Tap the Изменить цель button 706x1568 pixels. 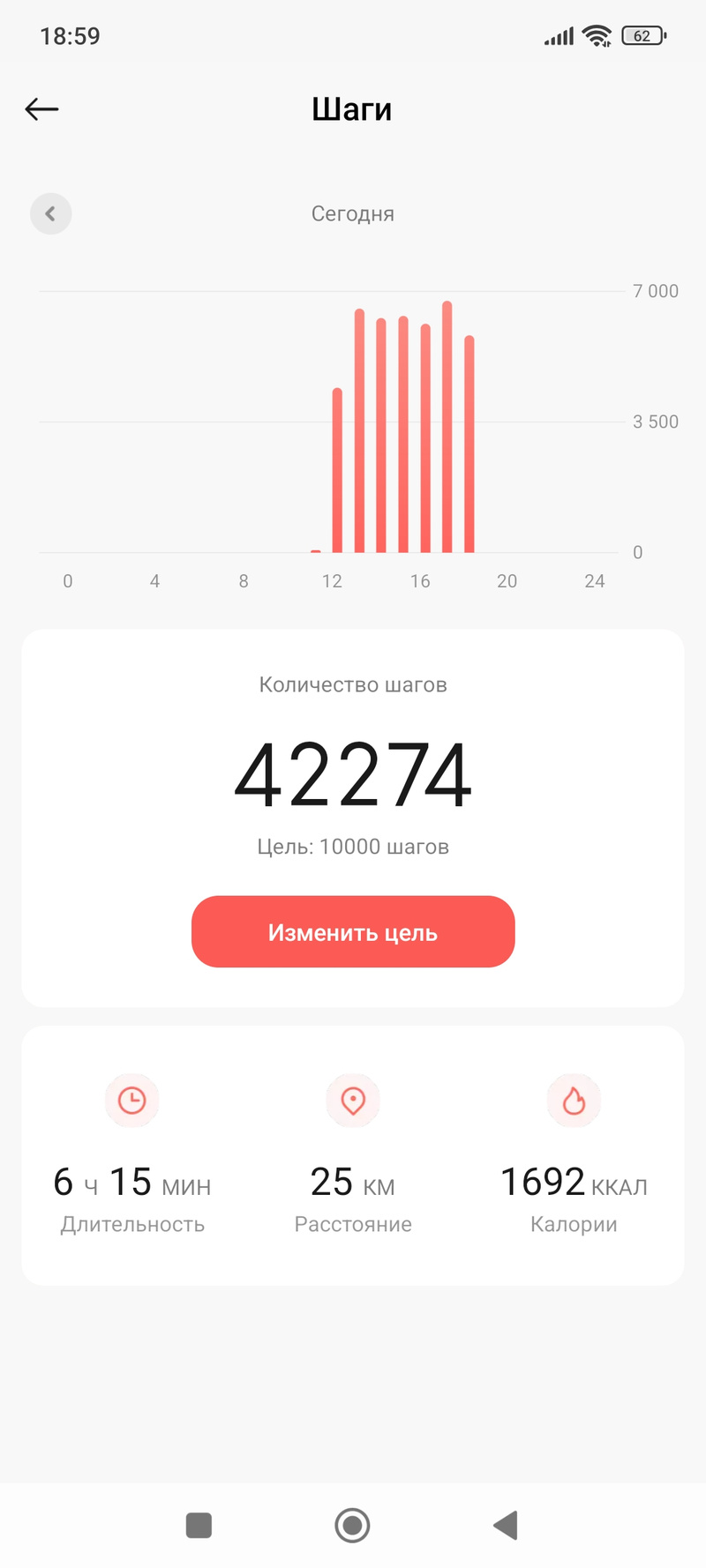coord(353,932)
